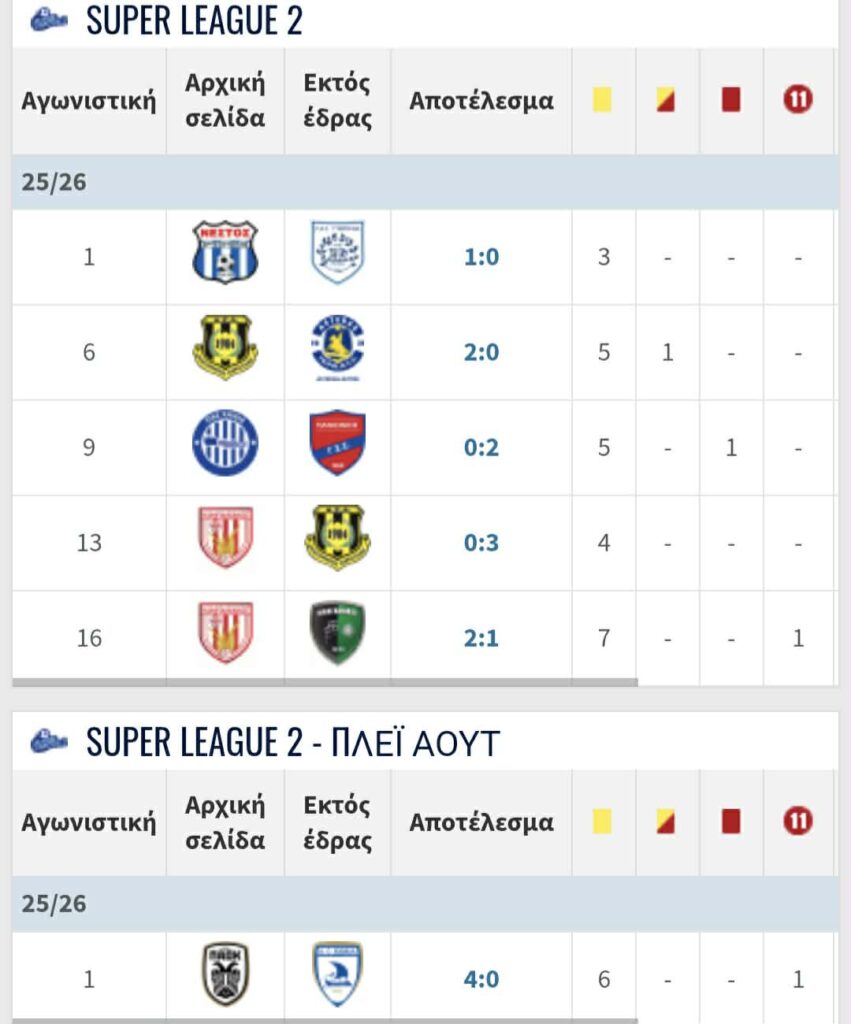Open the home team crest in the 1:0 row

coord(225,252)
